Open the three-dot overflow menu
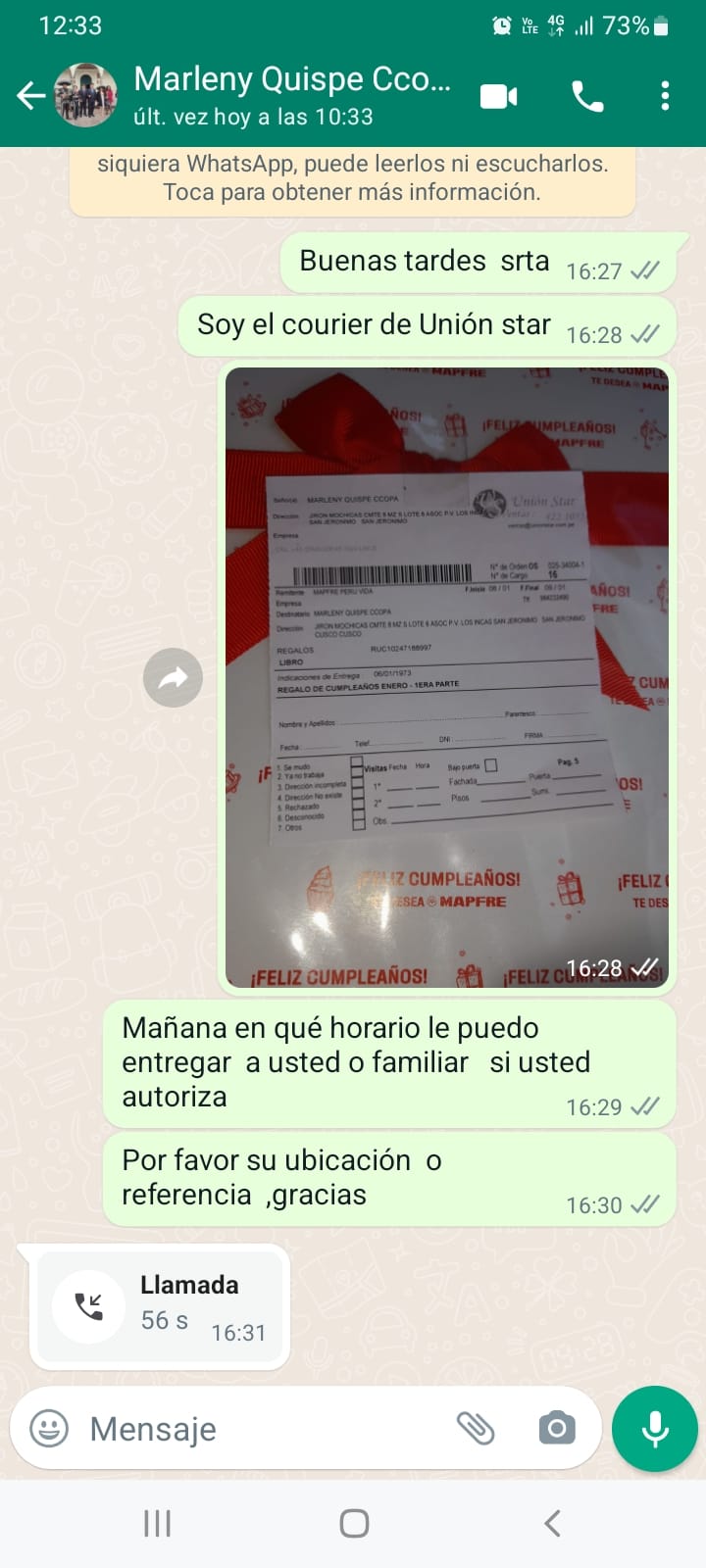Image resolution: width=706 pixels, height=1568 pixels. tap(666, 96)
